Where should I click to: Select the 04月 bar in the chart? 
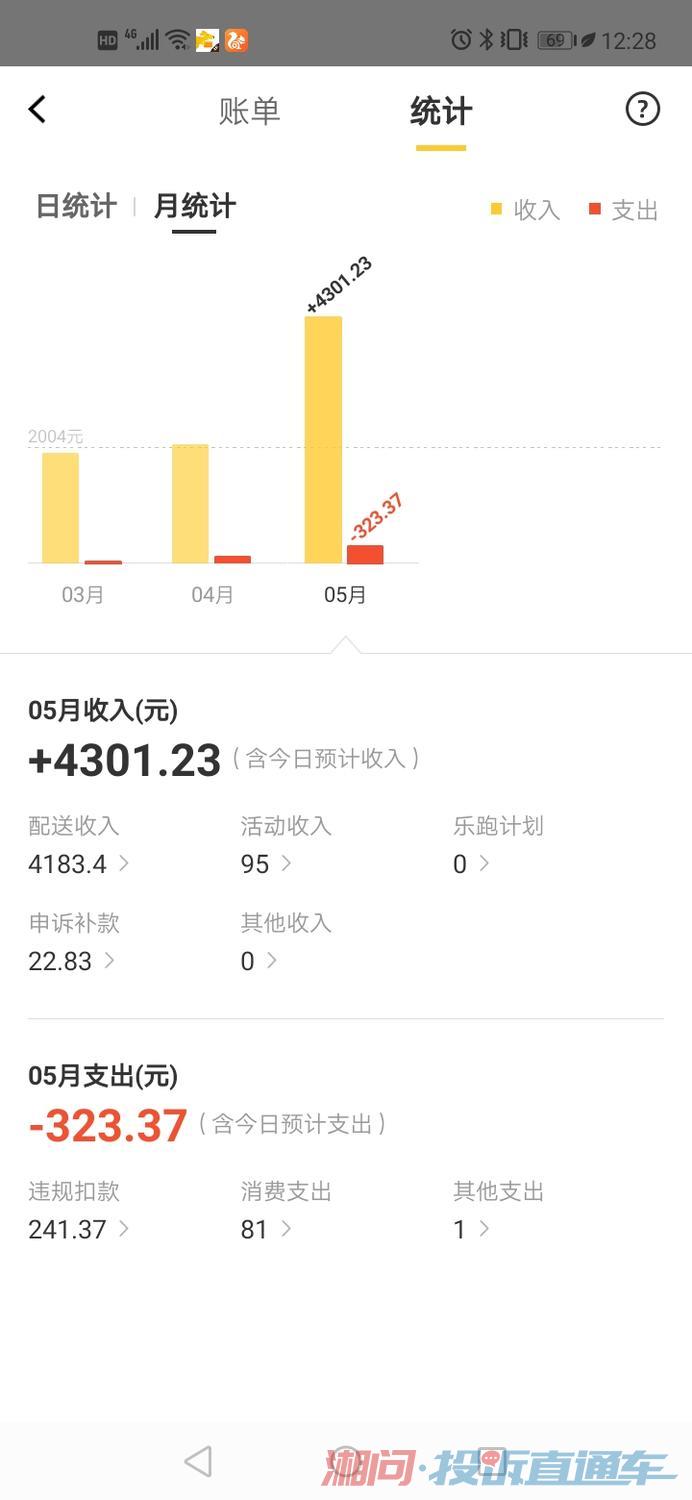212,504
